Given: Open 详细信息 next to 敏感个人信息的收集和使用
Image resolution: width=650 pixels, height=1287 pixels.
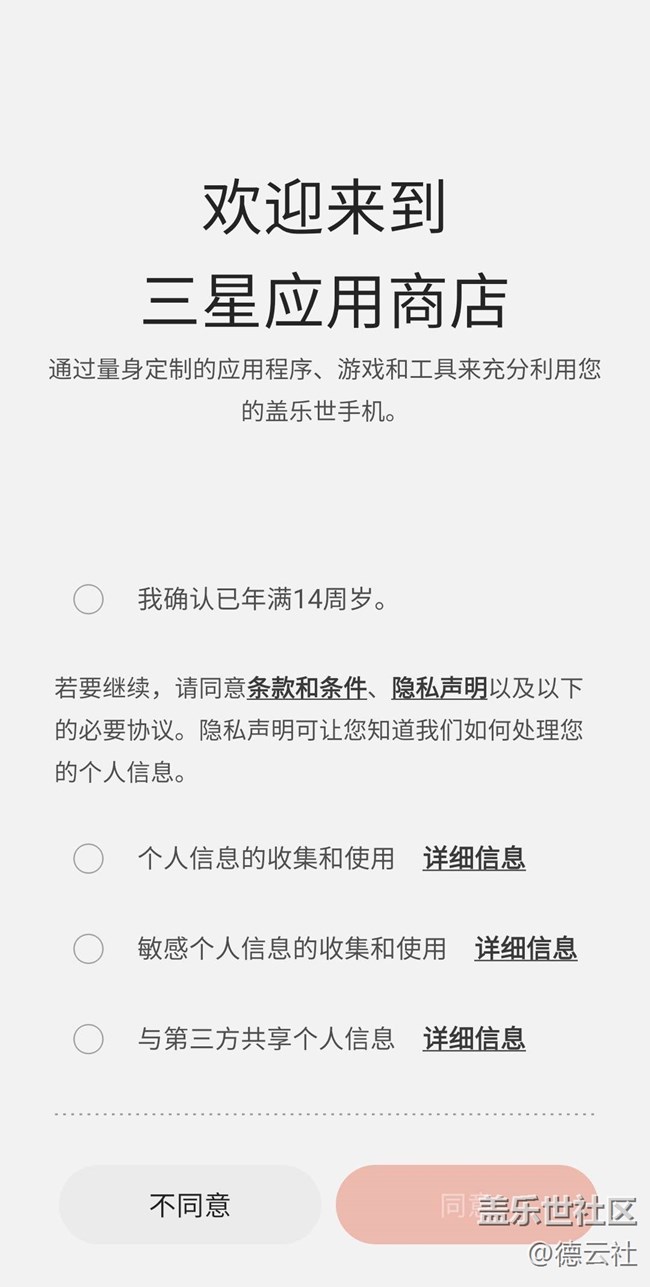Looking at the screenshot, I should point(526,948).
